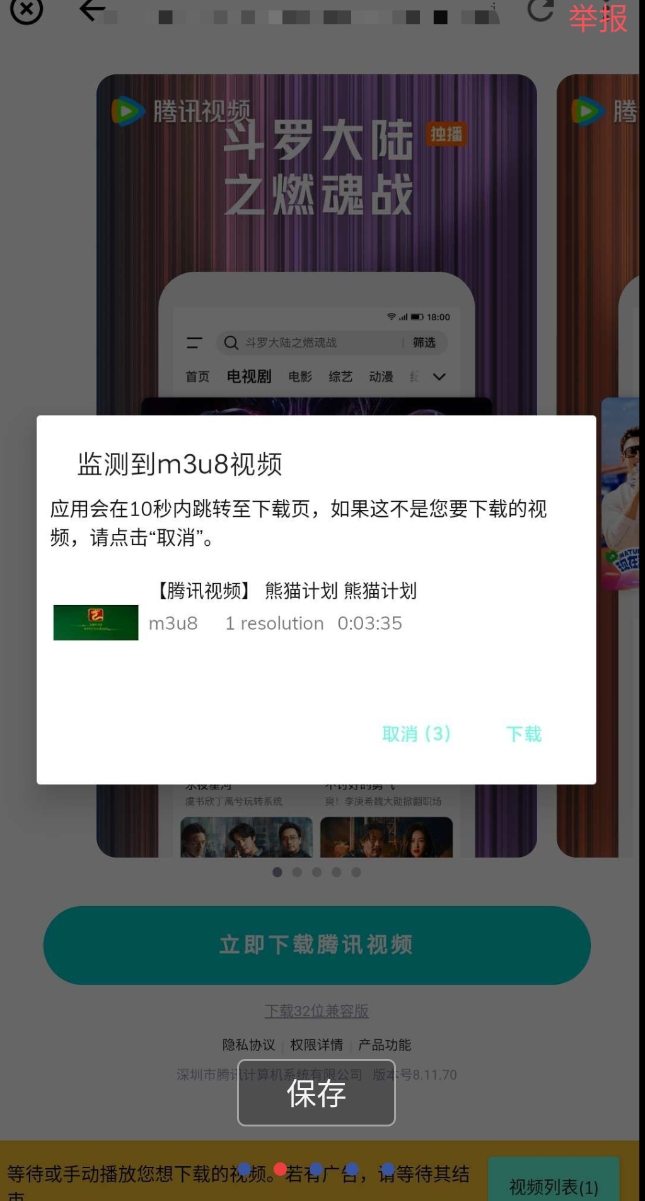
Task: Open 隐私协议 link
Action: pos(248,1045)
